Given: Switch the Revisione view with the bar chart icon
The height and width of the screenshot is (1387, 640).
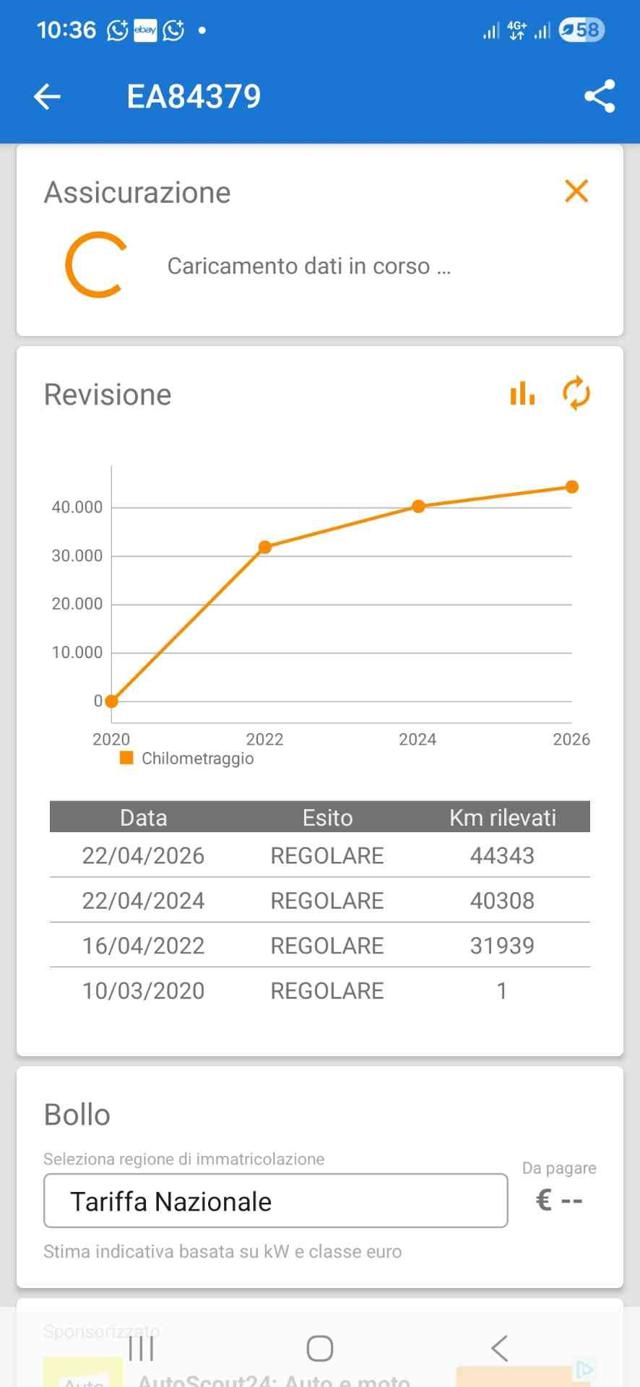Looking at the screenshot, I should (x=522, y=394).
